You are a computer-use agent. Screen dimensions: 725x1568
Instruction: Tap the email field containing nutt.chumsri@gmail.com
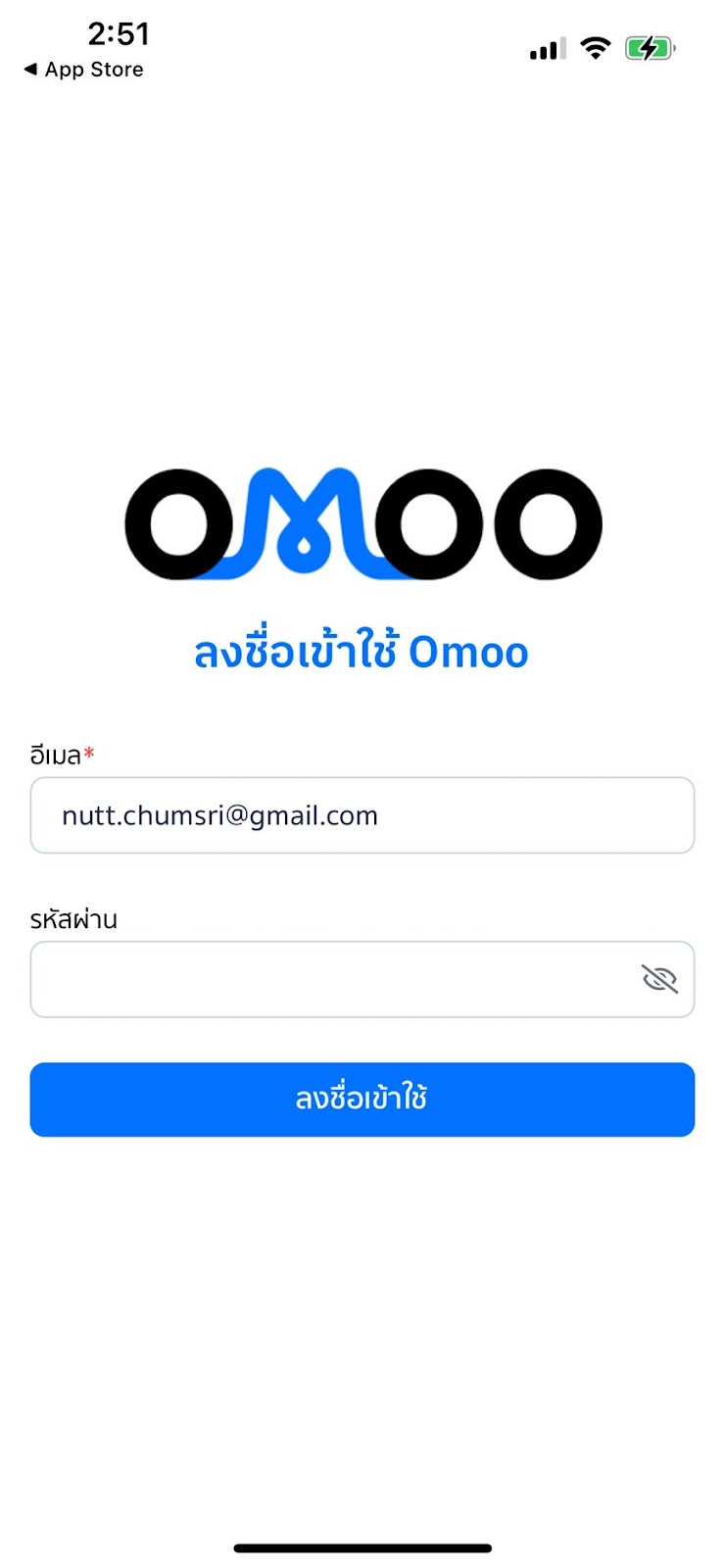[362, 815]
